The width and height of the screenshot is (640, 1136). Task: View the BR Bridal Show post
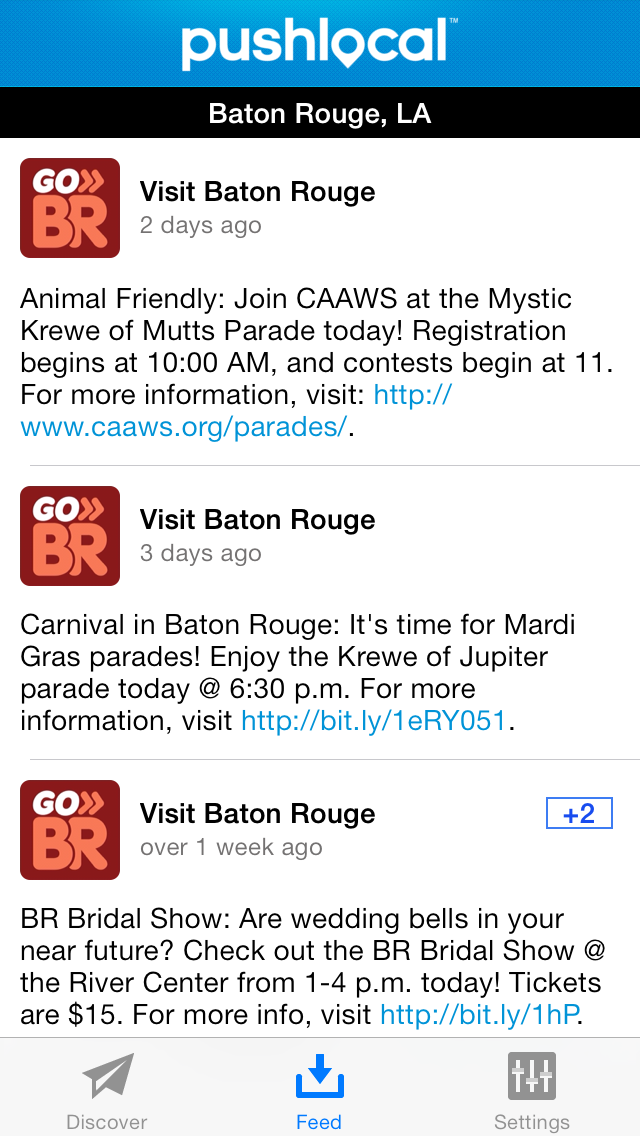point(320,899)
